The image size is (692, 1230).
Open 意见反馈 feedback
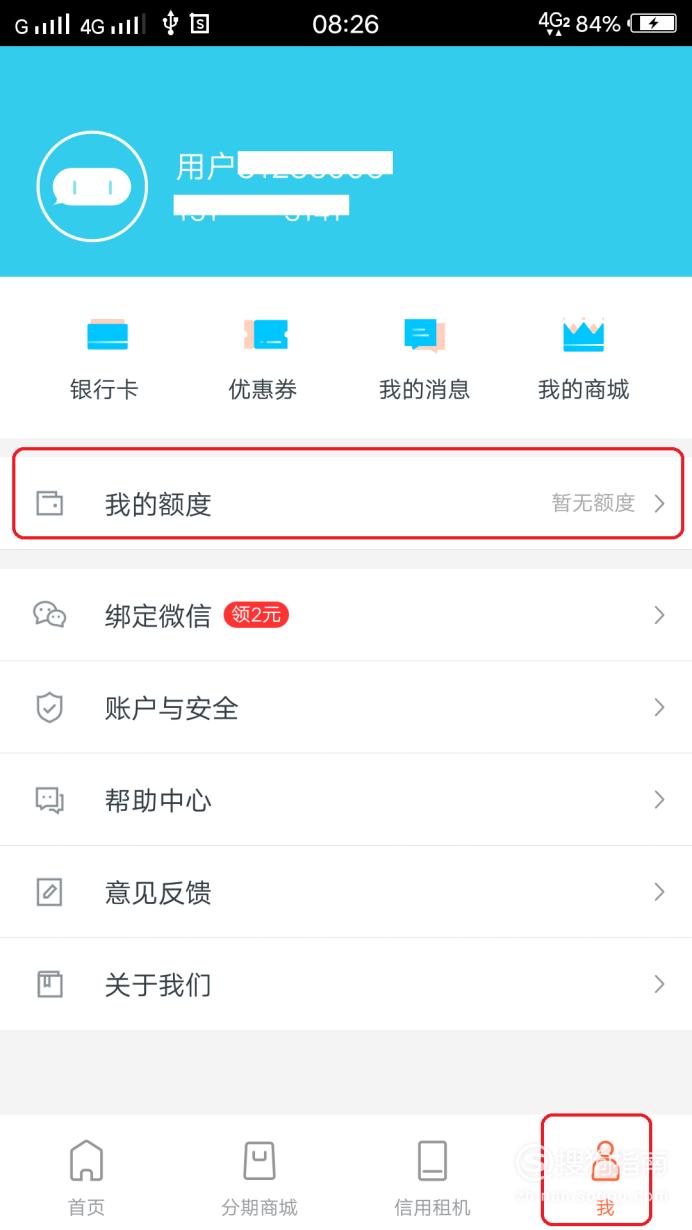[346, 892]
